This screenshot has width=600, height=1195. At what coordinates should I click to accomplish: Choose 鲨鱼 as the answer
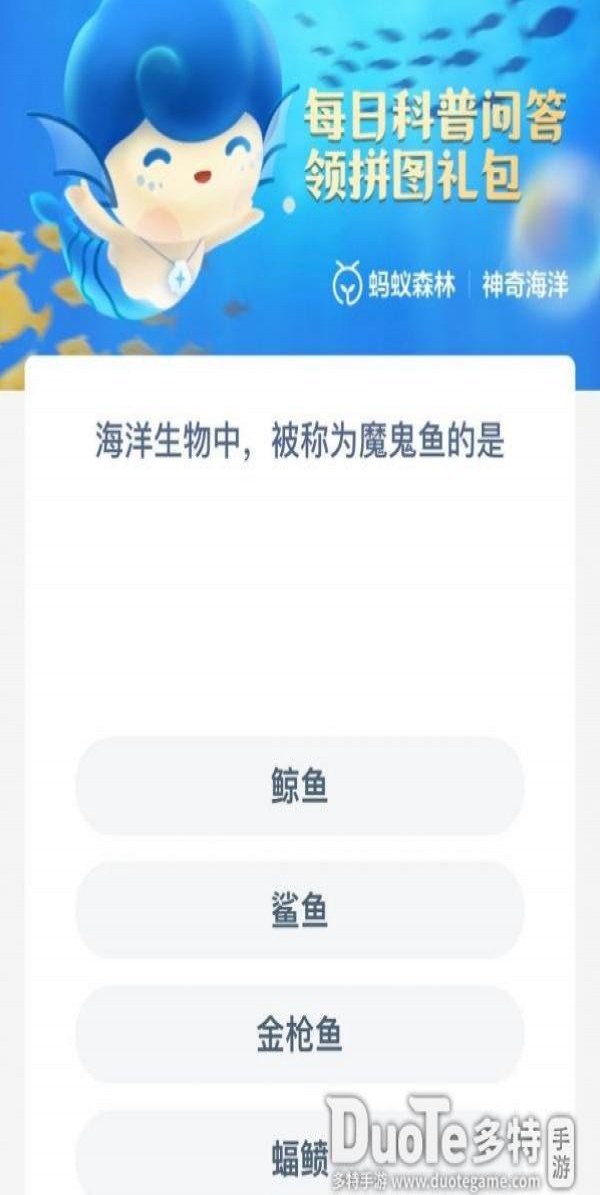300,910
